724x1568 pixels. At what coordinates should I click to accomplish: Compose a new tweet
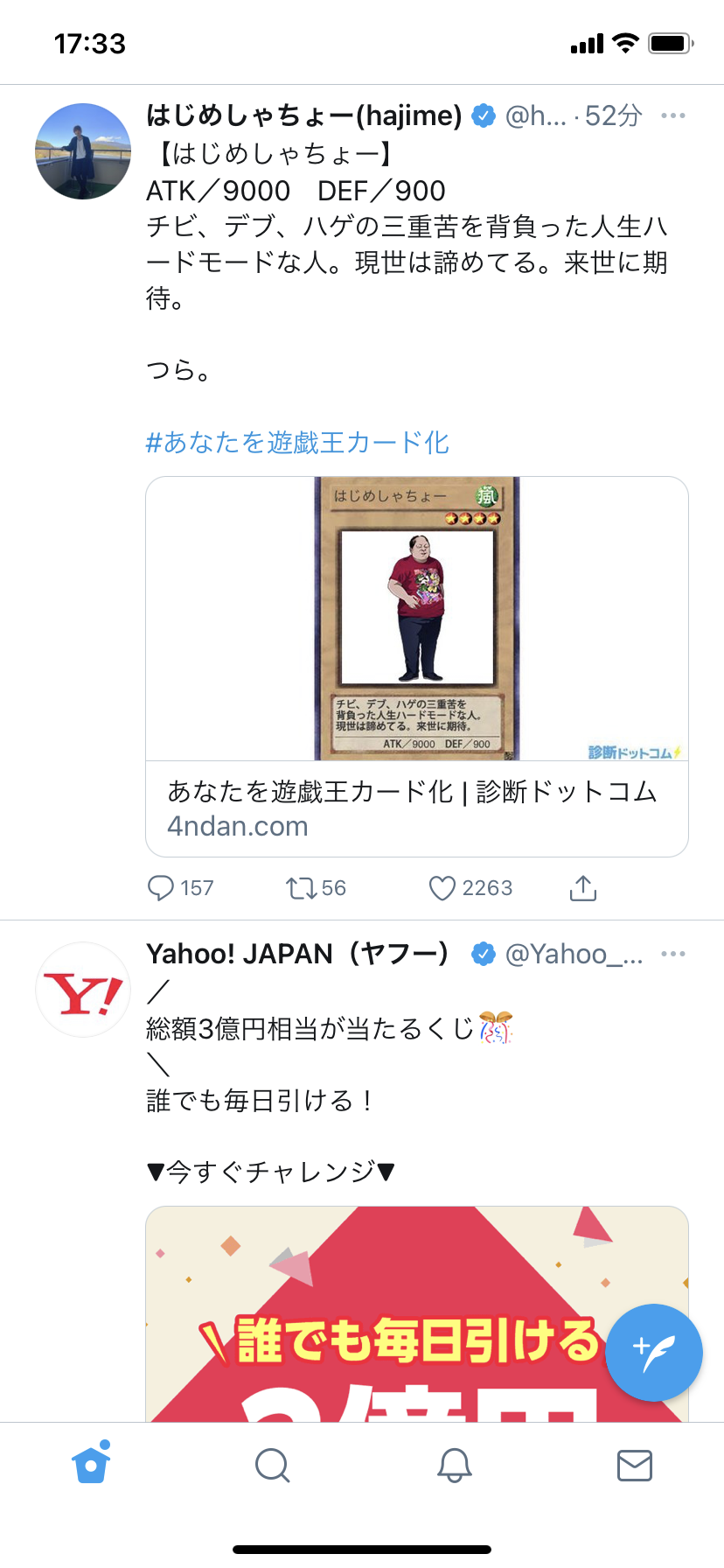point(653,1352)
